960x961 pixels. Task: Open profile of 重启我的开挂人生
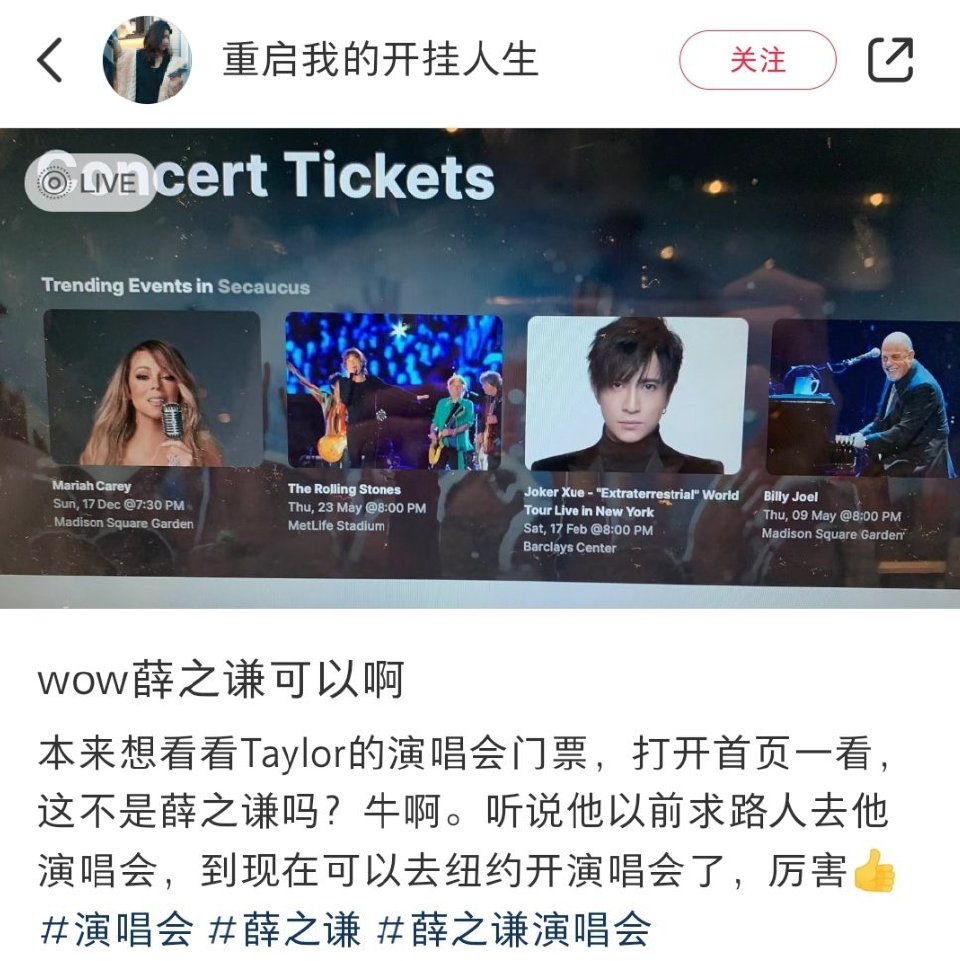(380, 61)
